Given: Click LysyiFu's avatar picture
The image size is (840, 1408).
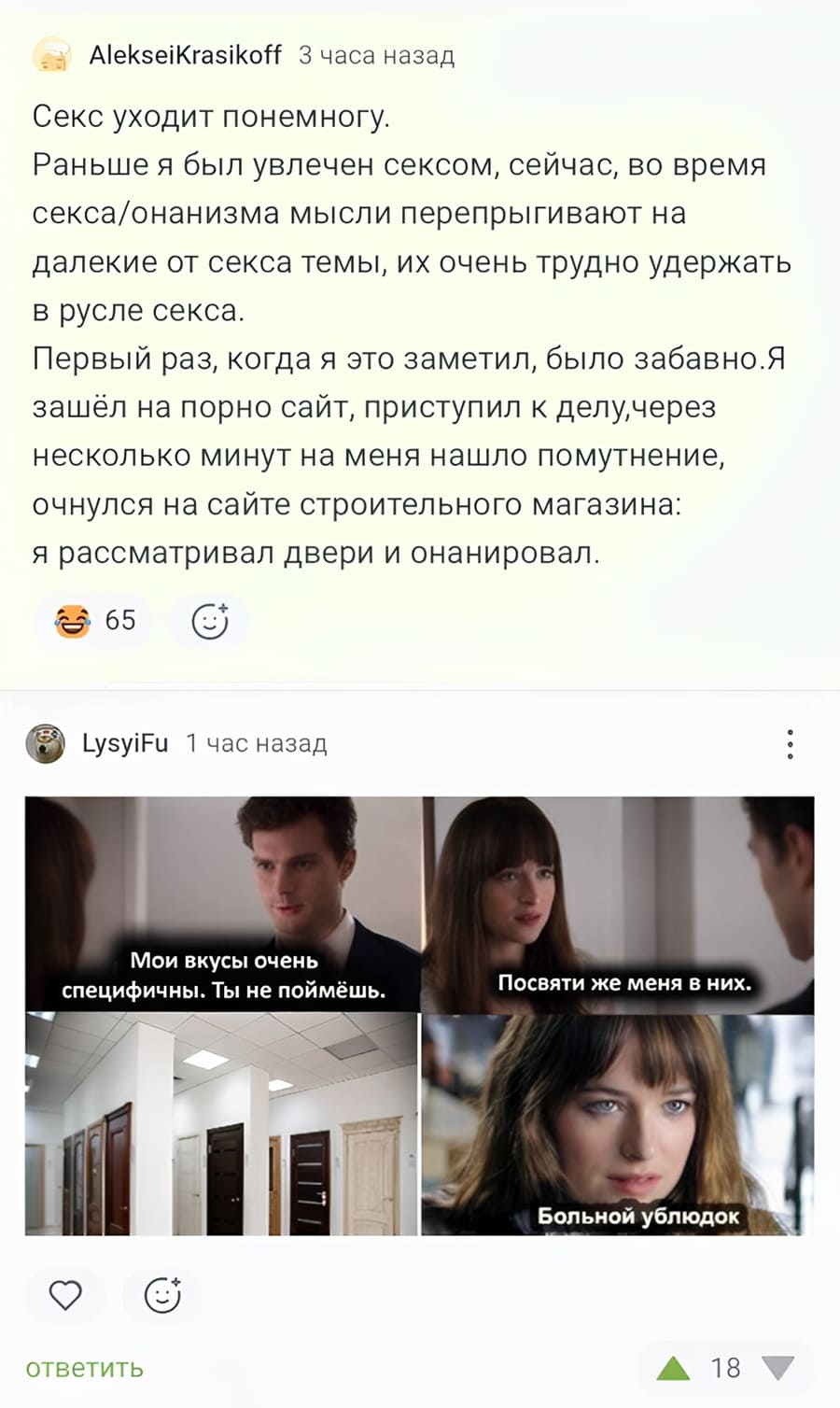Looking at the screenshot, I should pos(42,743).
